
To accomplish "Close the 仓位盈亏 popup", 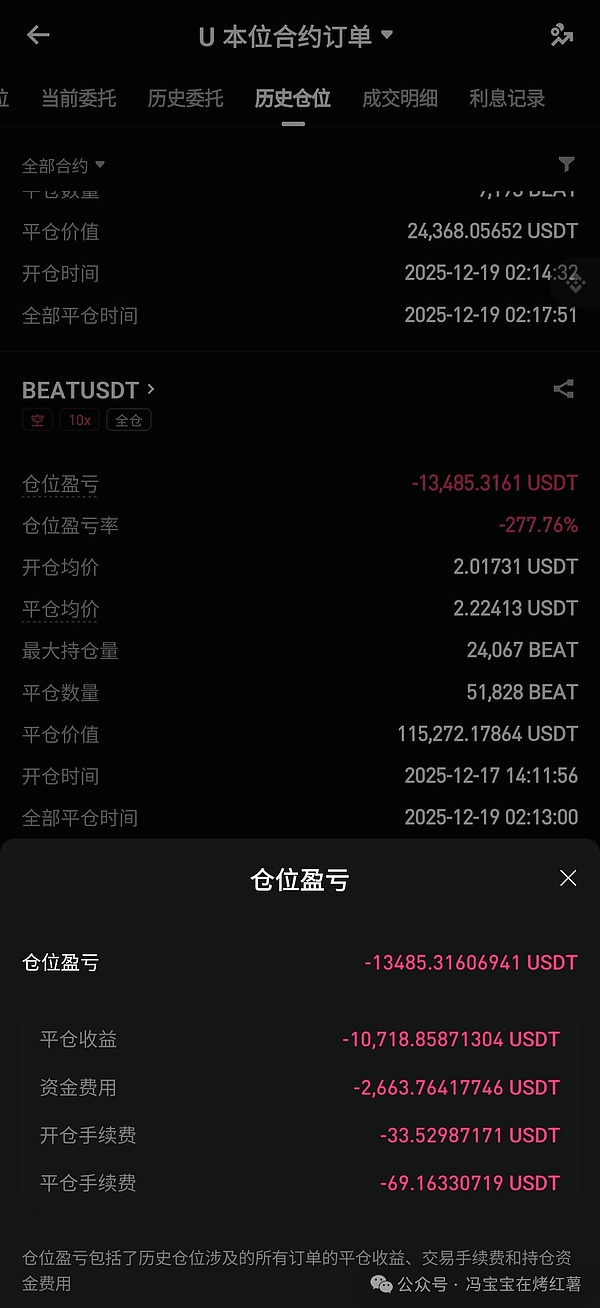I will point(568,878).
